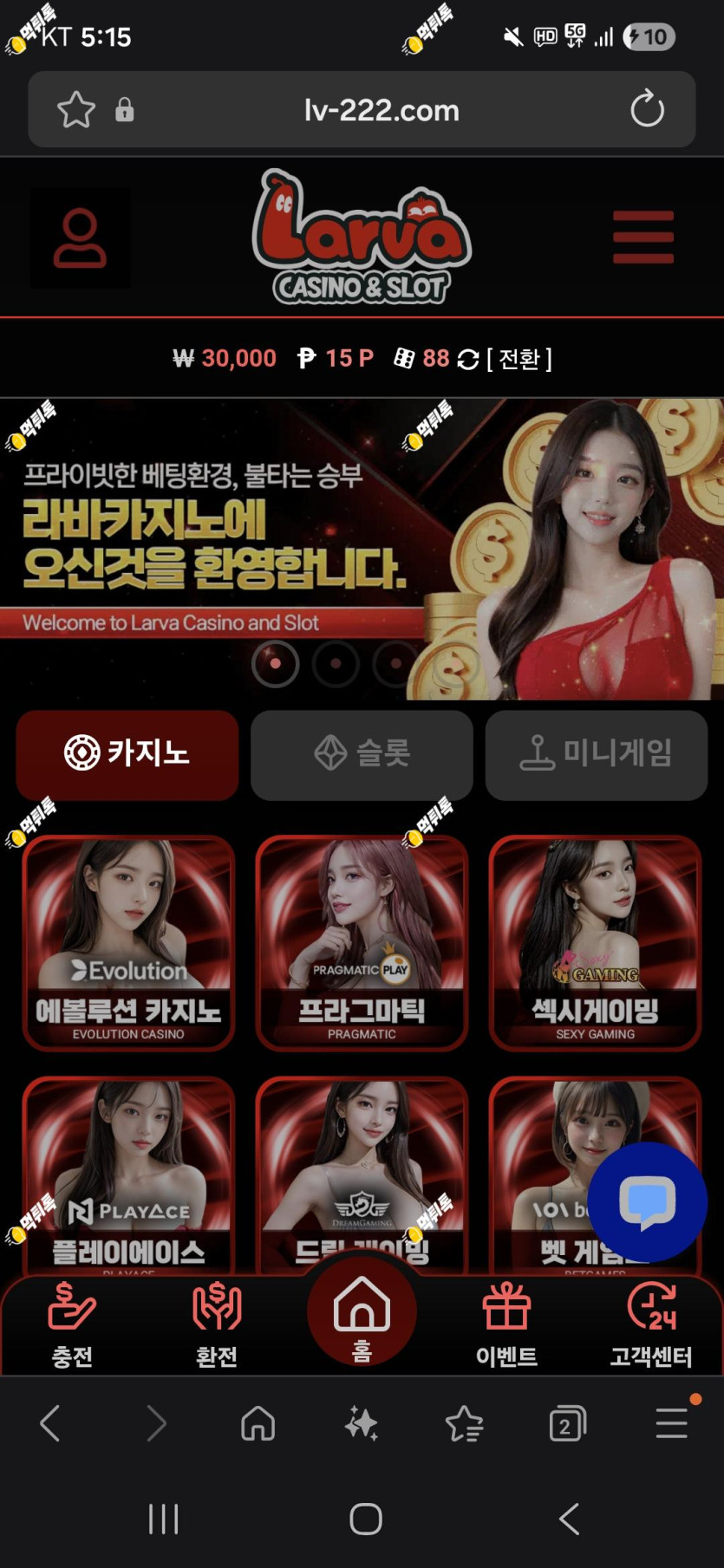Viewport: 724px width, 1568px height.
Task: Switch to the 카지노 tab
Action: pos(127,753)
